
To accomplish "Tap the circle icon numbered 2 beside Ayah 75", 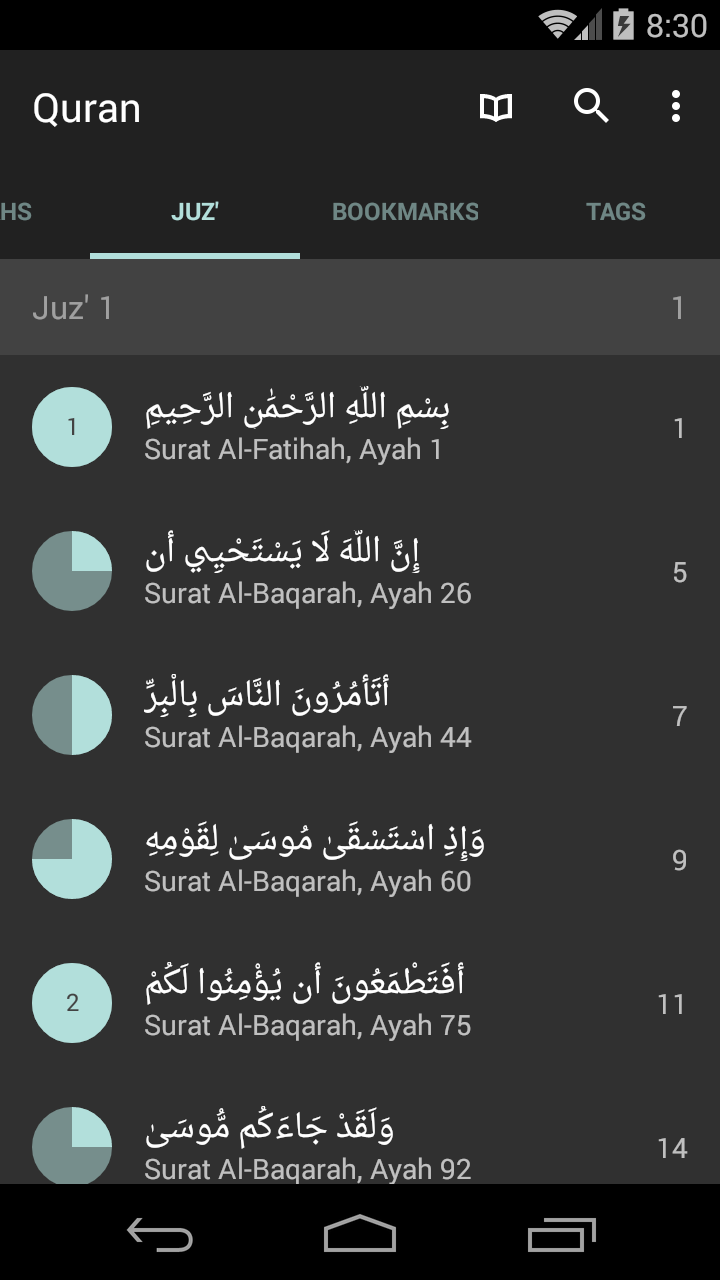I will (x=72, y=1003).
